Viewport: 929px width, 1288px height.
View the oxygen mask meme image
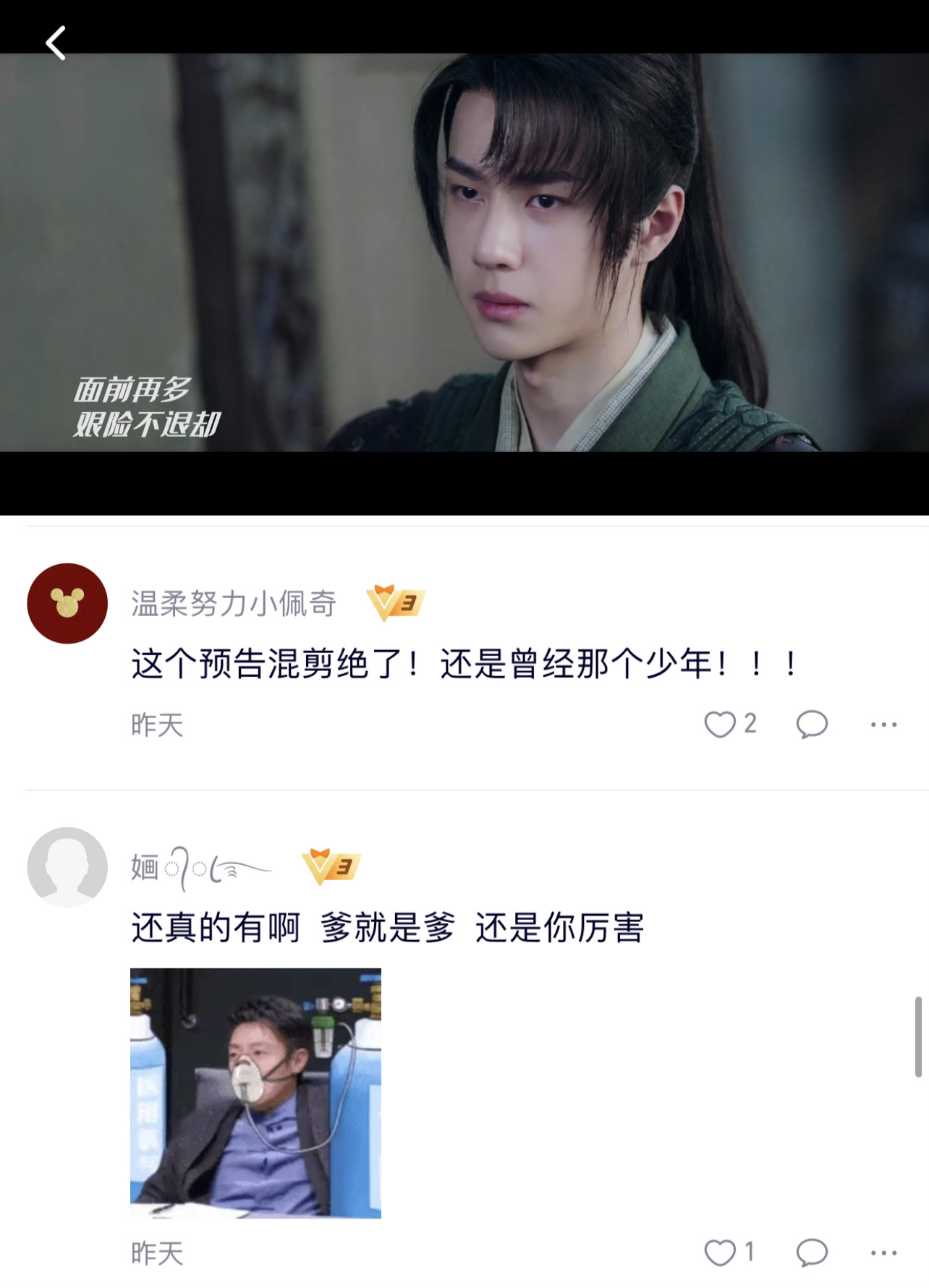pyautogui.click(x=255, y=1093)
